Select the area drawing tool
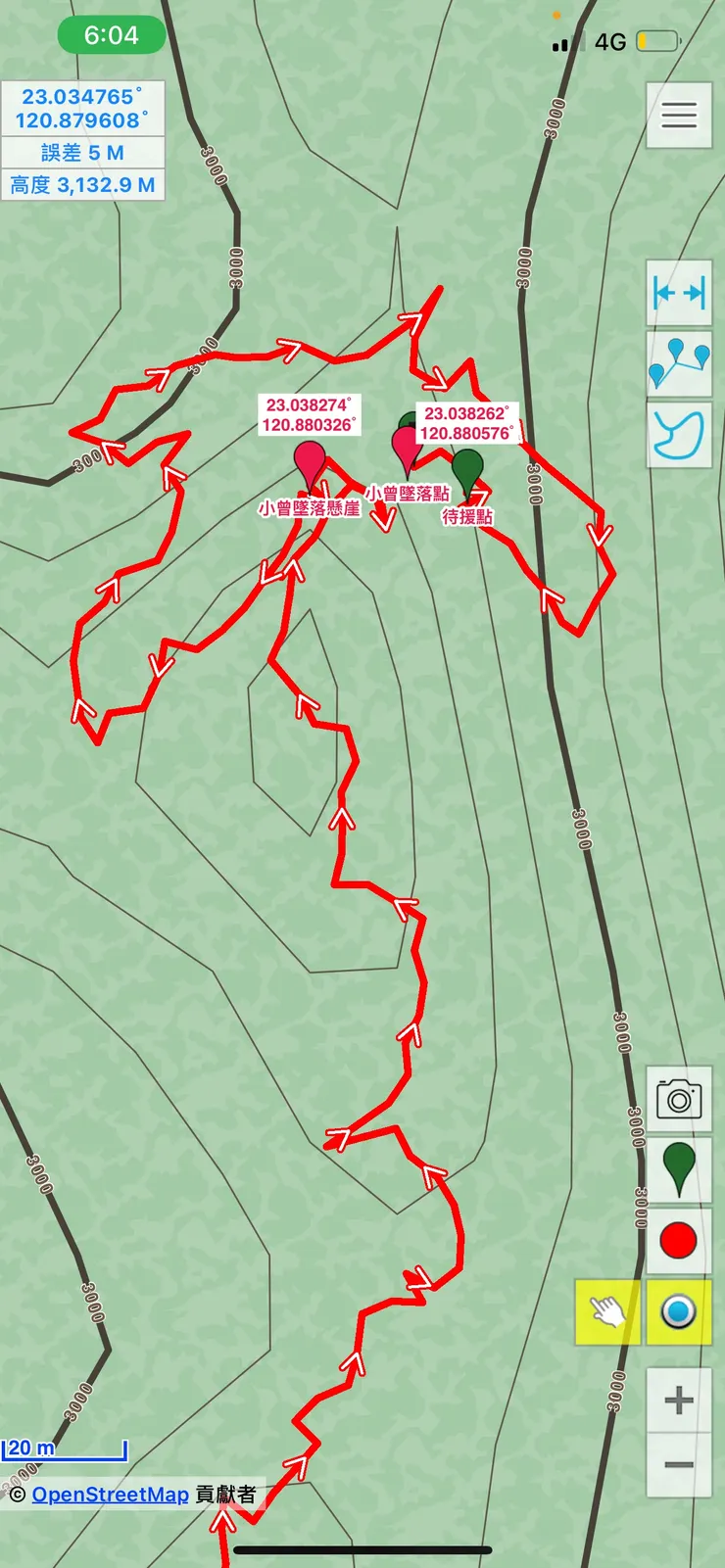 point(678,434)
